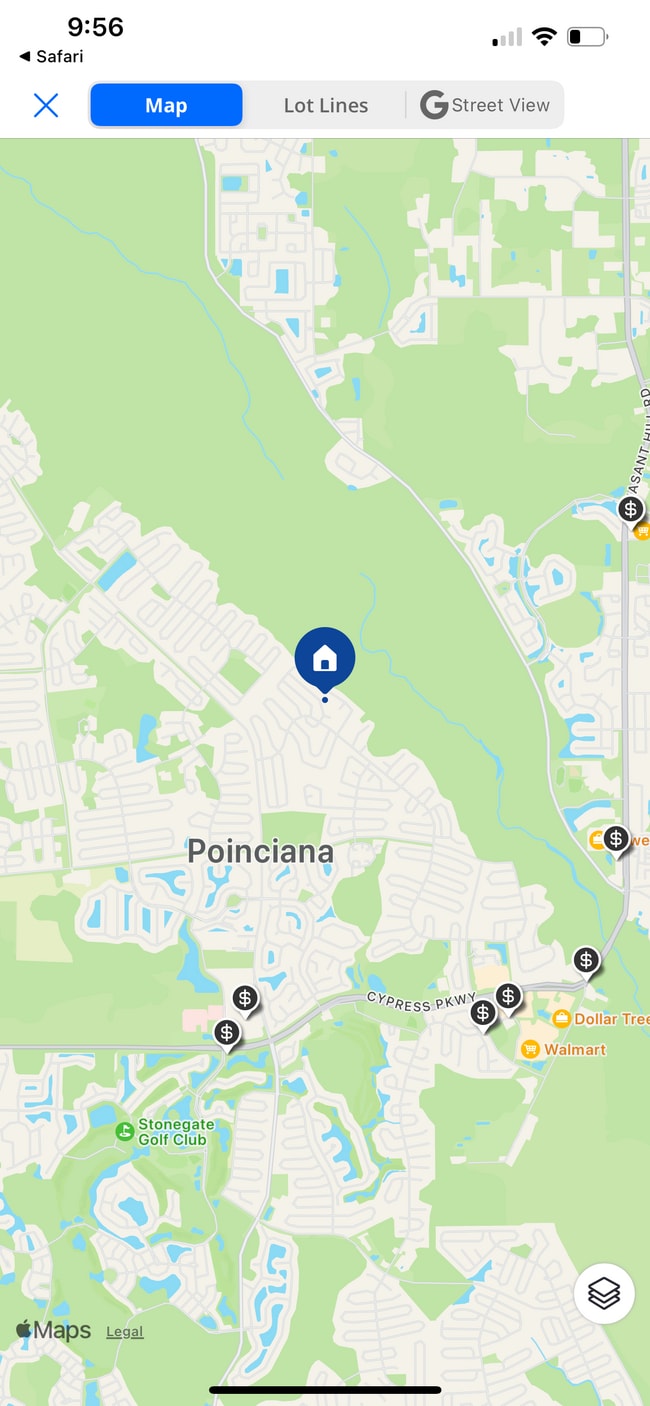Tap the Stonegate Golf Club marker
The image size is (650, 1406).
[x=125, y=1131]
